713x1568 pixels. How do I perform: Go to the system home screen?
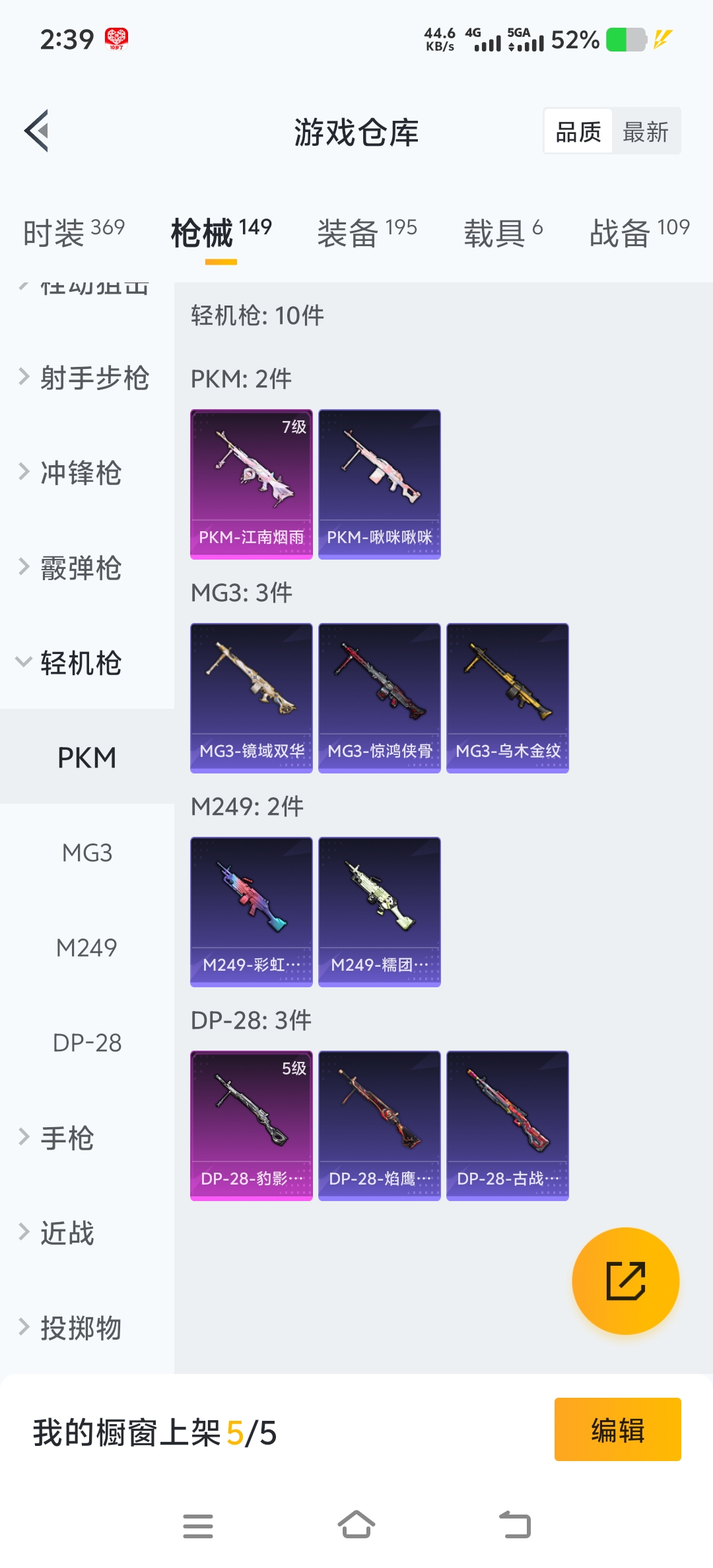tap(356, 1525)
